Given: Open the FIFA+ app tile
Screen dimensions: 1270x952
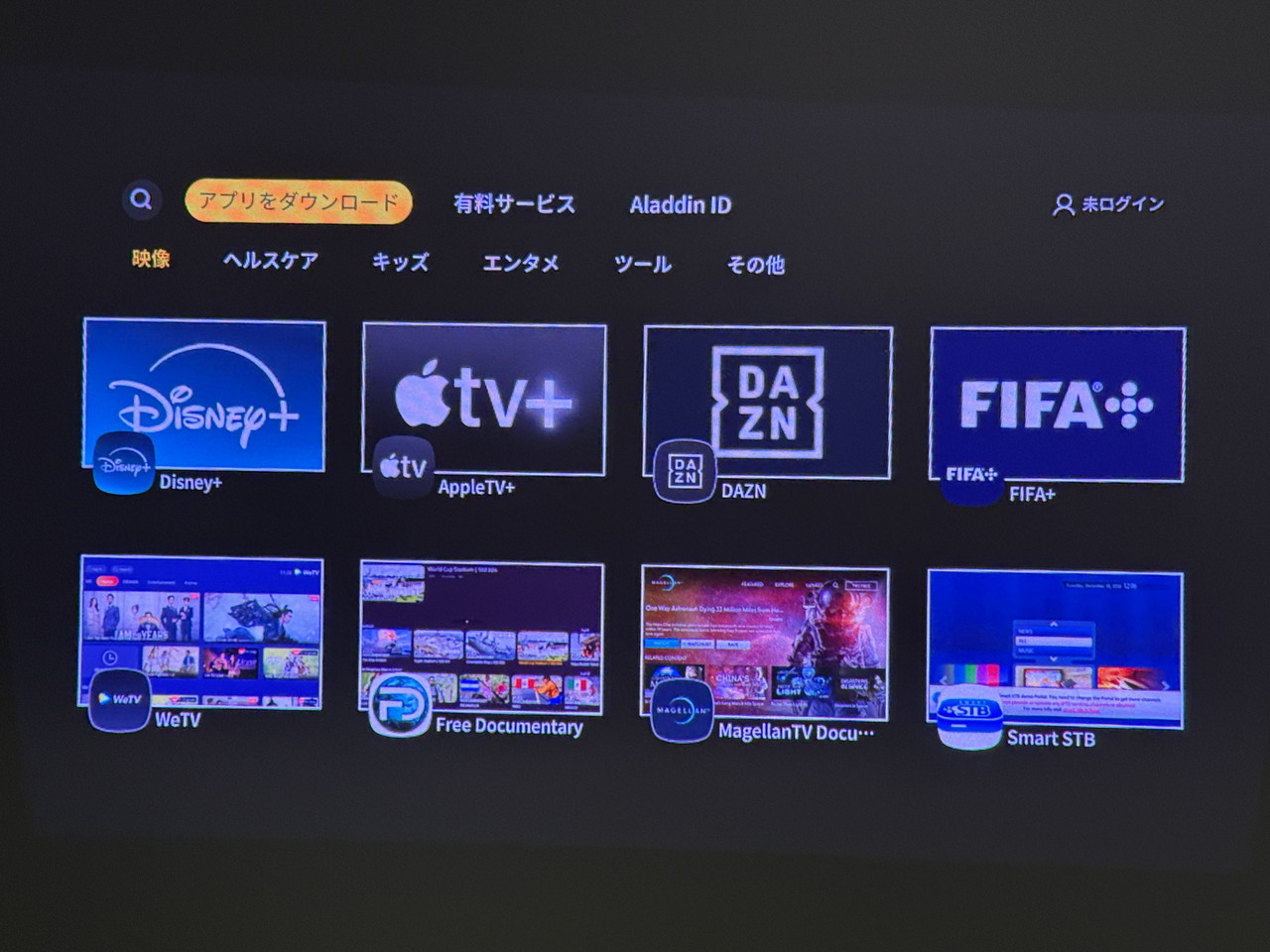Looking at the screenshot, I should point(1057,405).
